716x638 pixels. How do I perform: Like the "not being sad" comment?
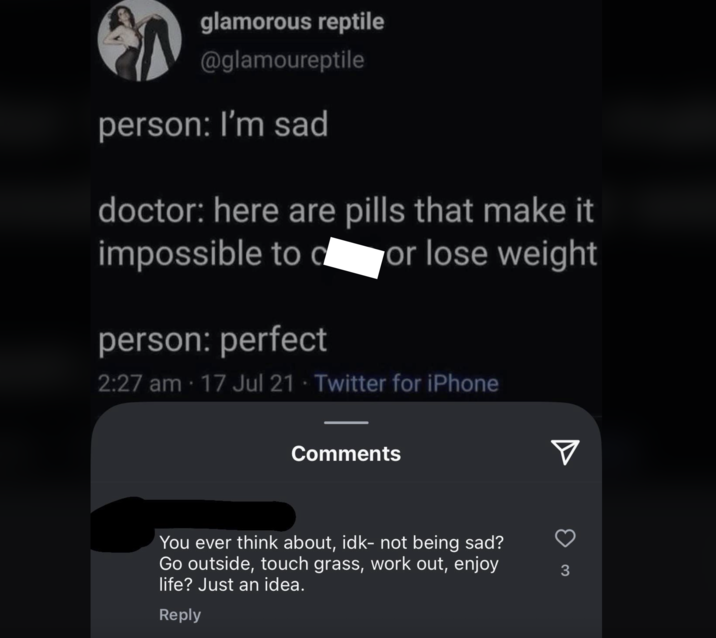click(565, 538)
